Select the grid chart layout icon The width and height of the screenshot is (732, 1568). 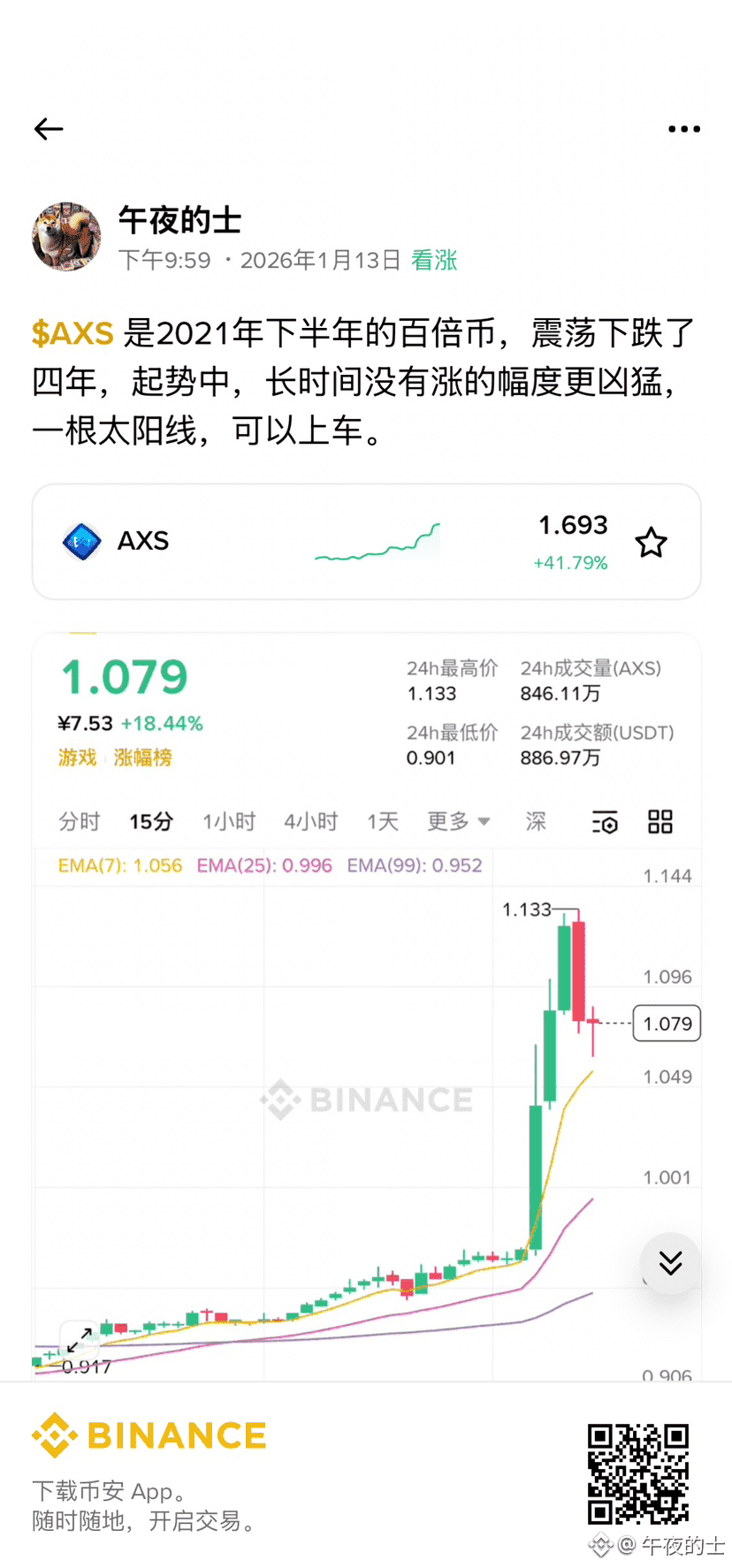coord(660,822)
